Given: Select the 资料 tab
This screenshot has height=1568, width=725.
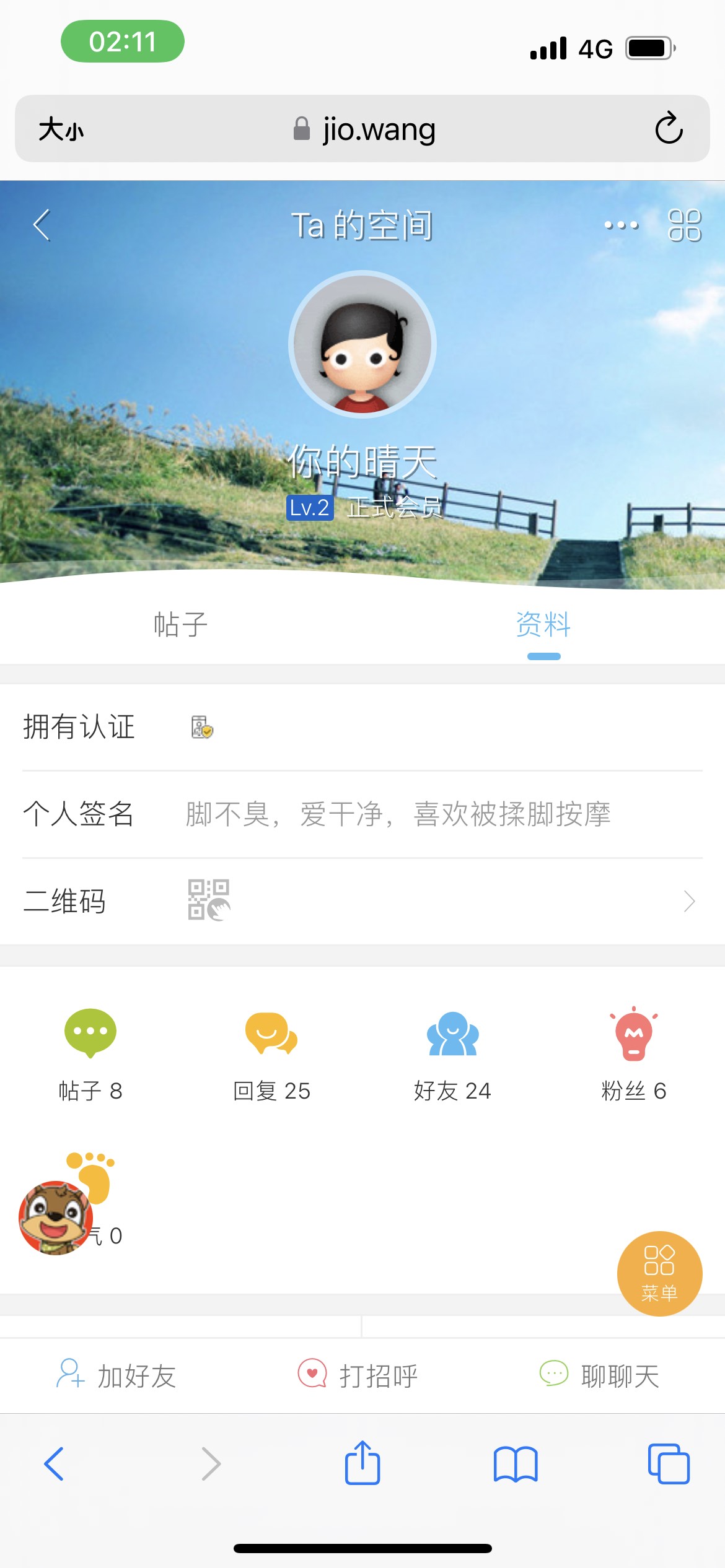Looking at the screenshot, I should 543,624.
